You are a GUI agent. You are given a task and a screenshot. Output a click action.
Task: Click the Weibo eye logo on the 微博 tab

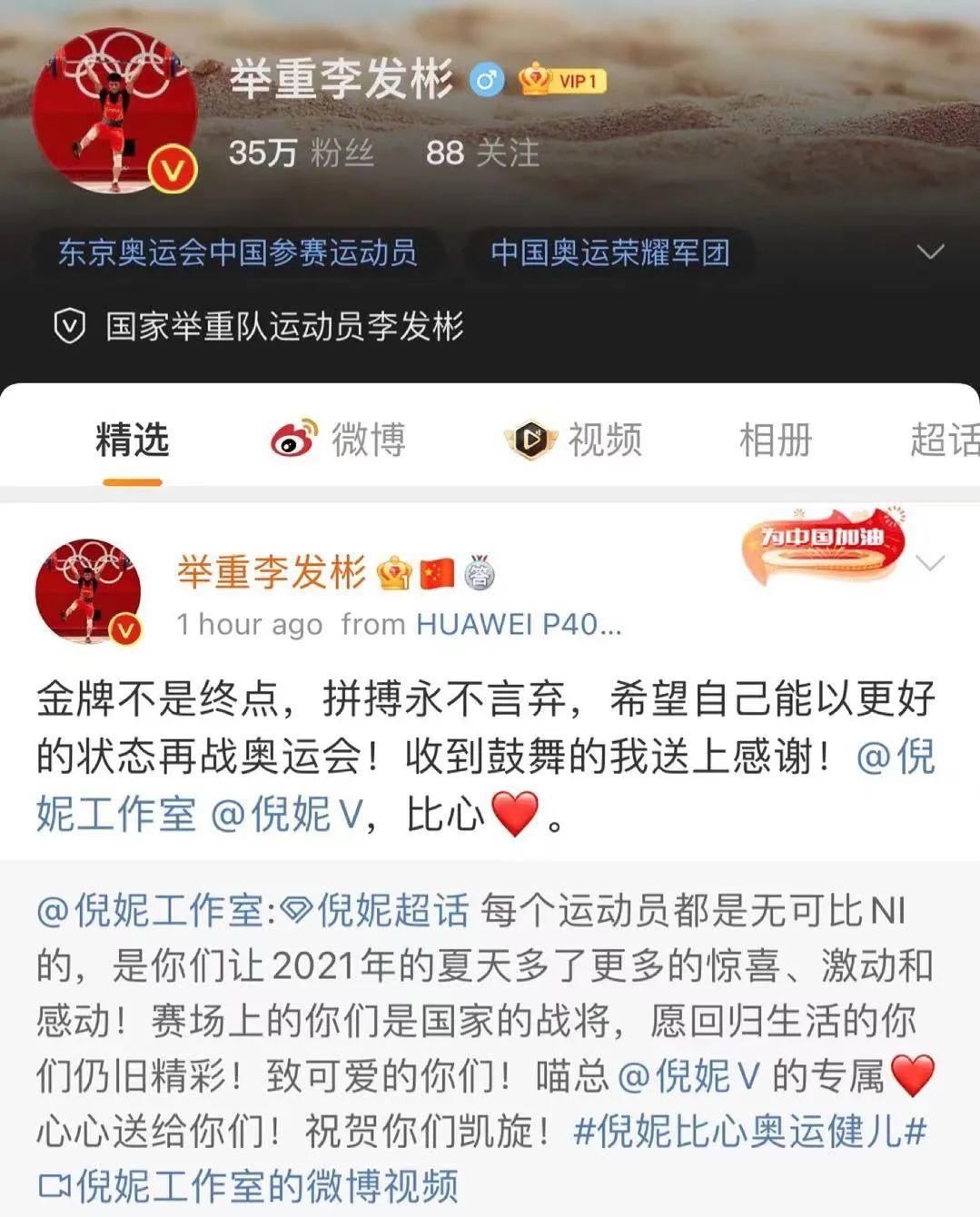pyautogui.click(x=291, y=440)
